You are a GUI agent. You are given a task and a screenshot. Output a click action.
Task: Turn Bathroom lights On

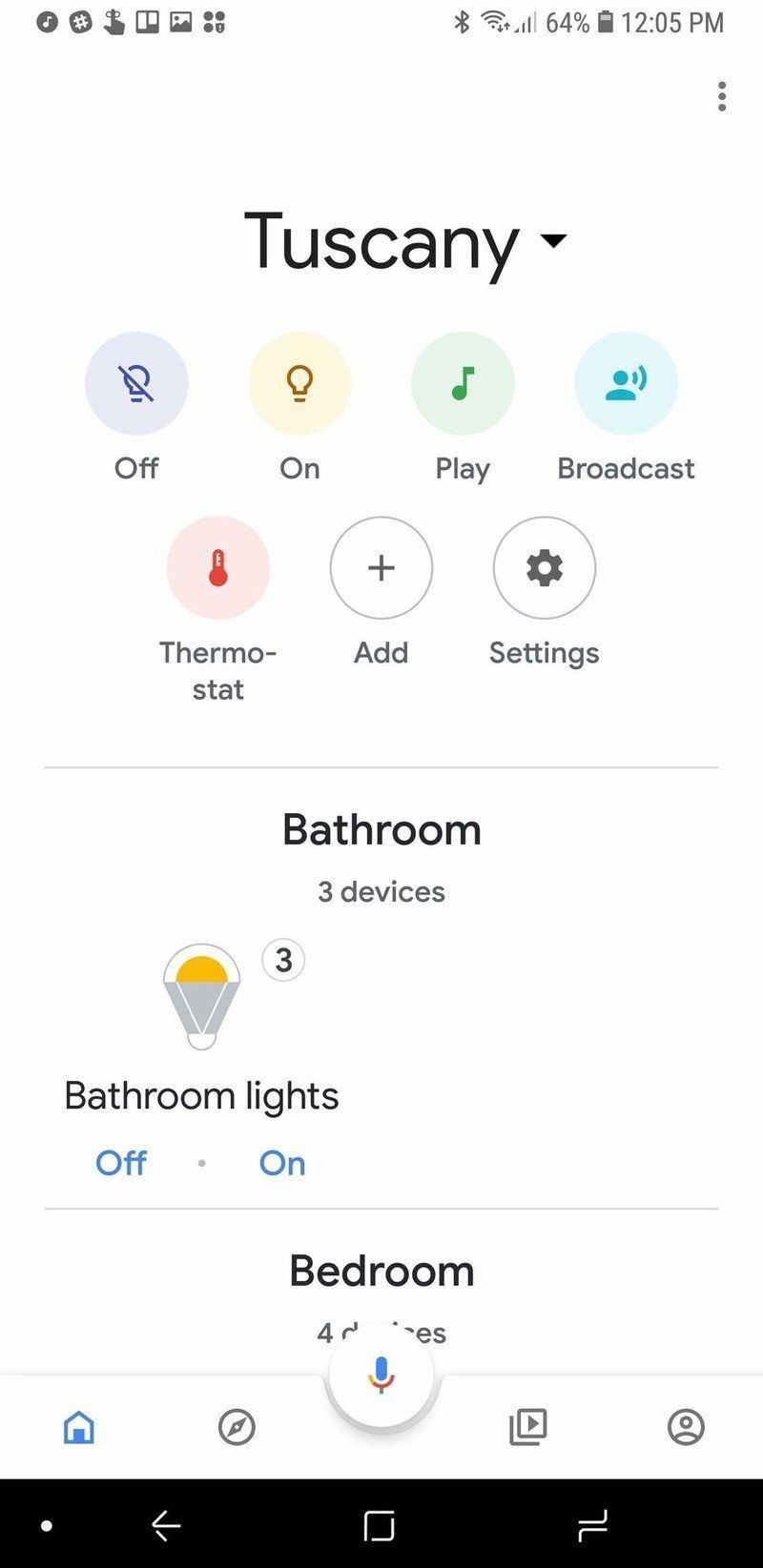pos(280,1162)
